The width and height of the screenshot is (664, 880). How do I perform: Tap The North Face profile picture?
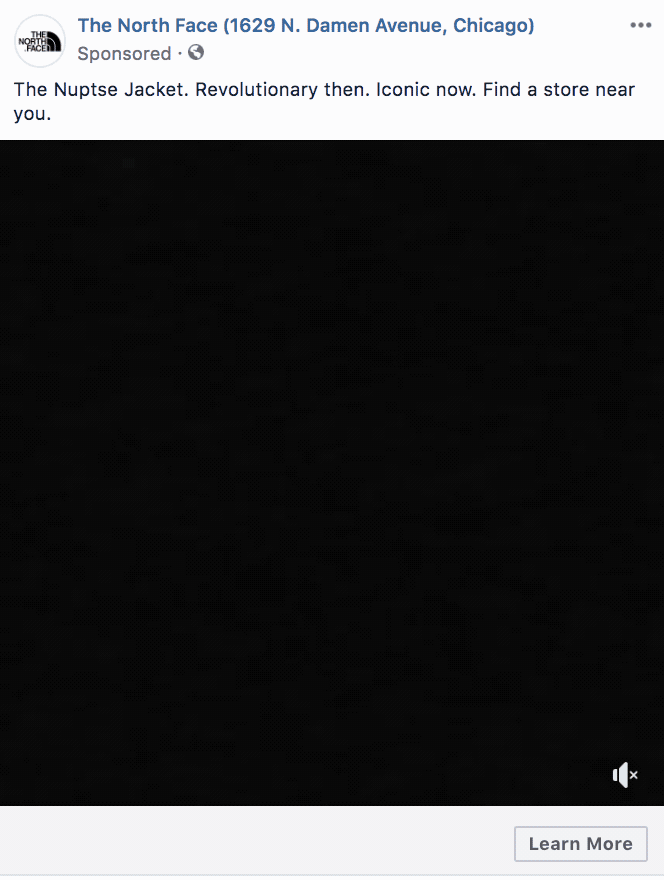tap(40, 41)
